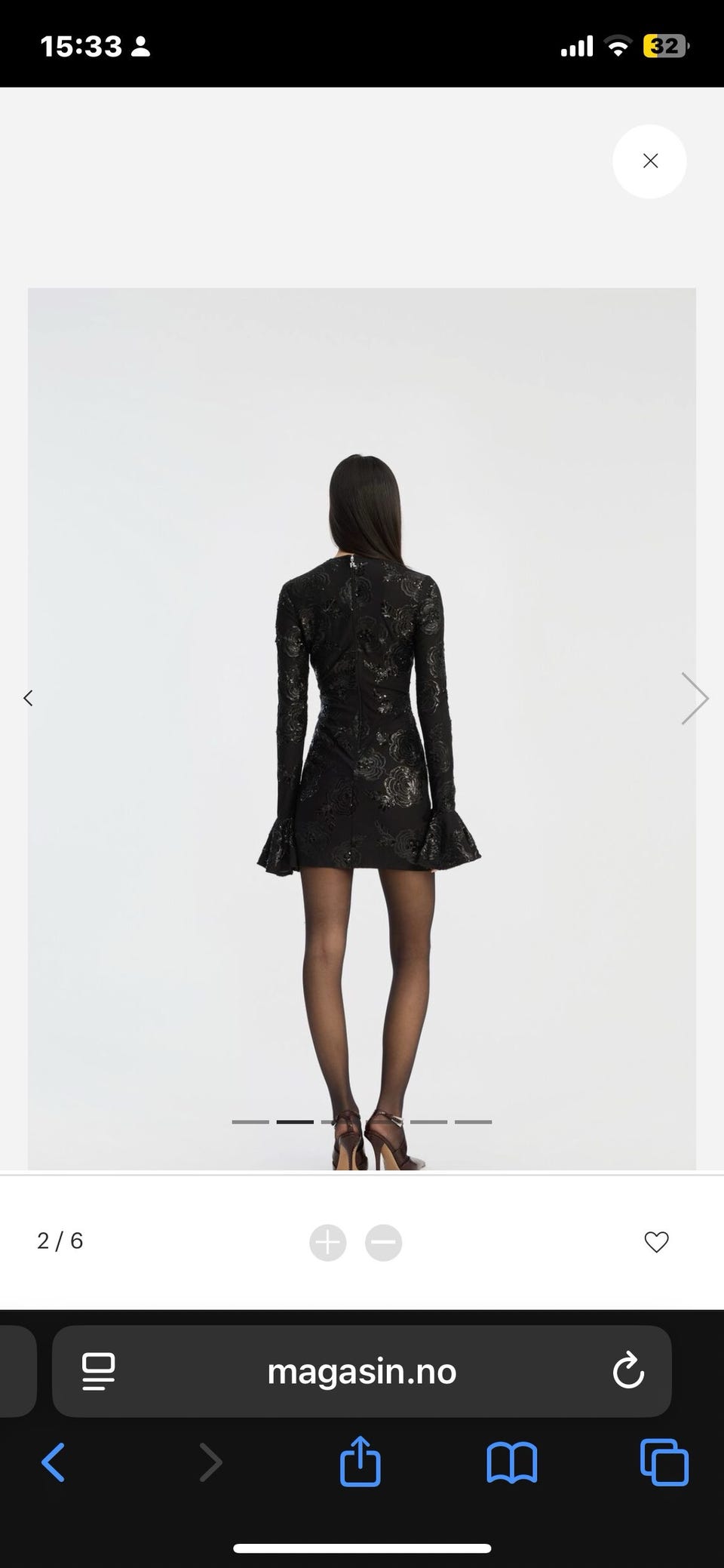This screenshot has height=1568, width=724.
Task: Go back in Safari
Action: click(53, 1462)
